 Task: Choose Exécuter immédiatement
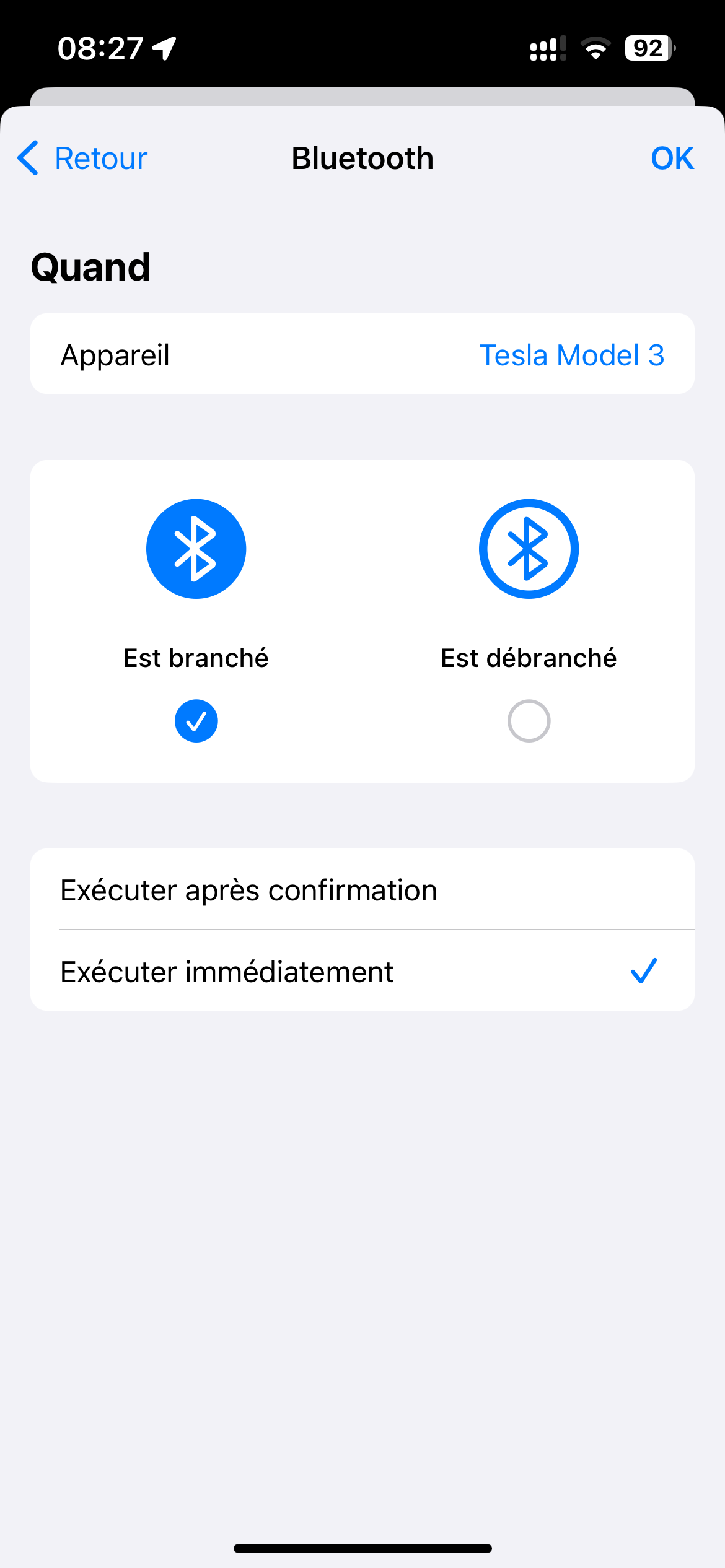(x=362, y=971)
